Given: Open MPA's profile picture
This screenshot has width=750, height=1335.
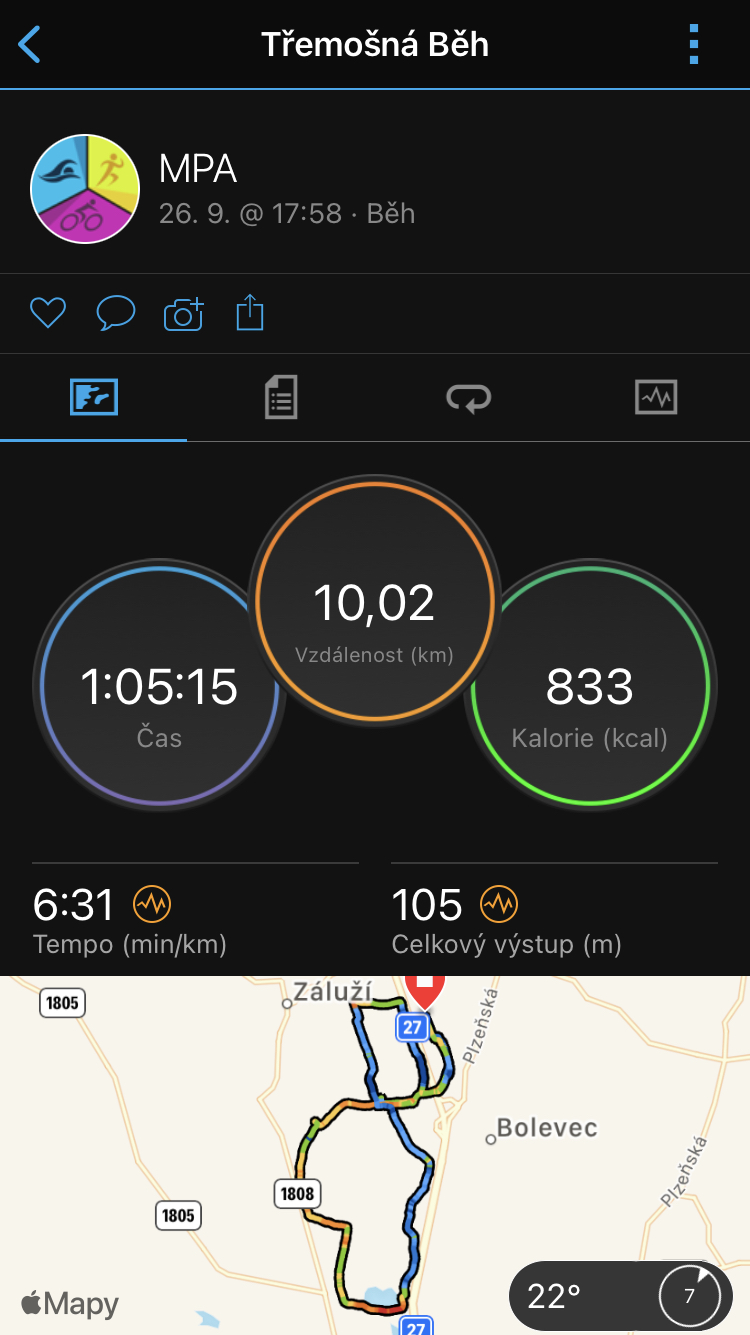Looking at the screenshot, I should coord(86,189).
